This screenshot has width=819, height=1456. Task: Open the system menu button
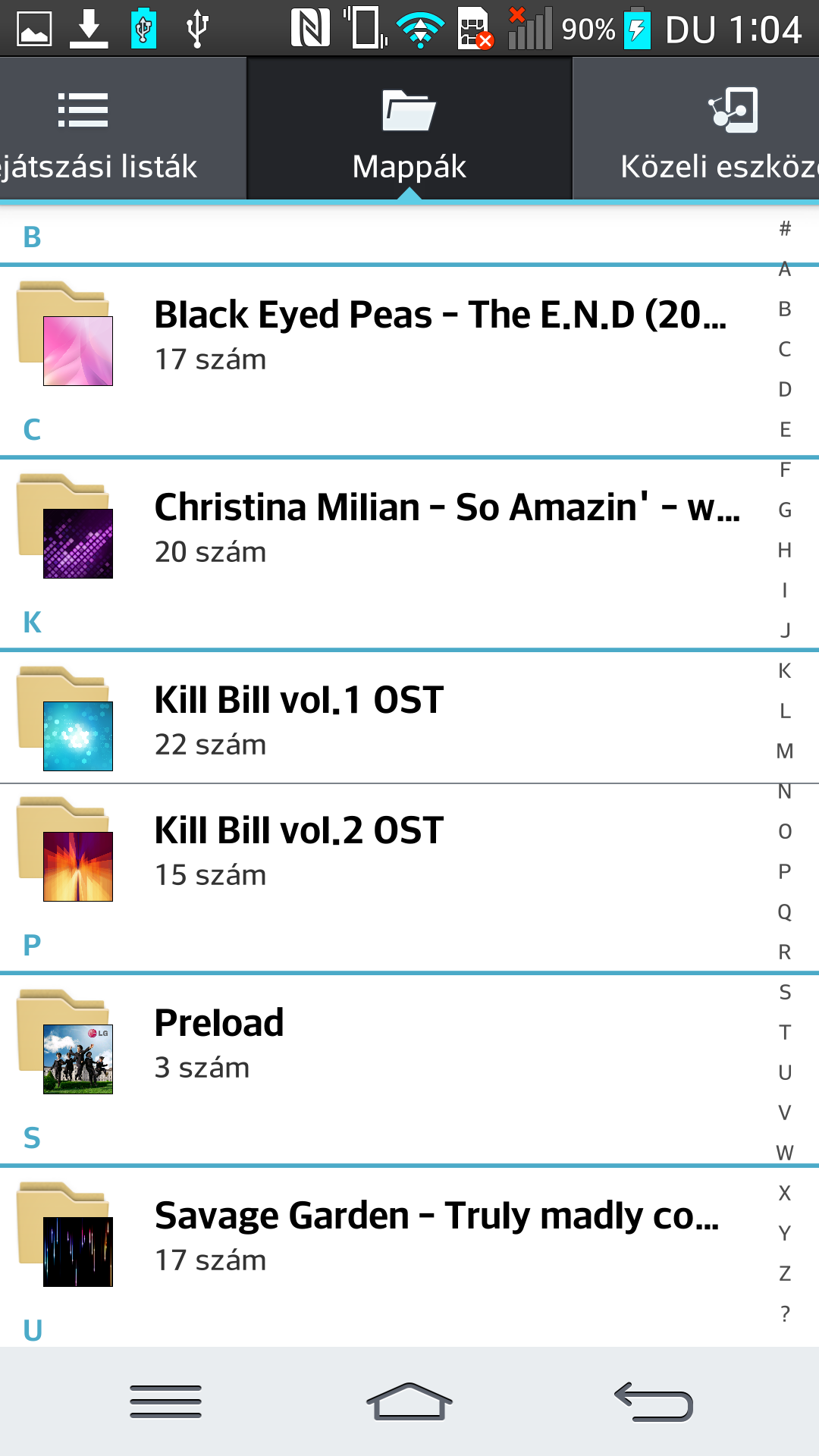coord(165,1401)
